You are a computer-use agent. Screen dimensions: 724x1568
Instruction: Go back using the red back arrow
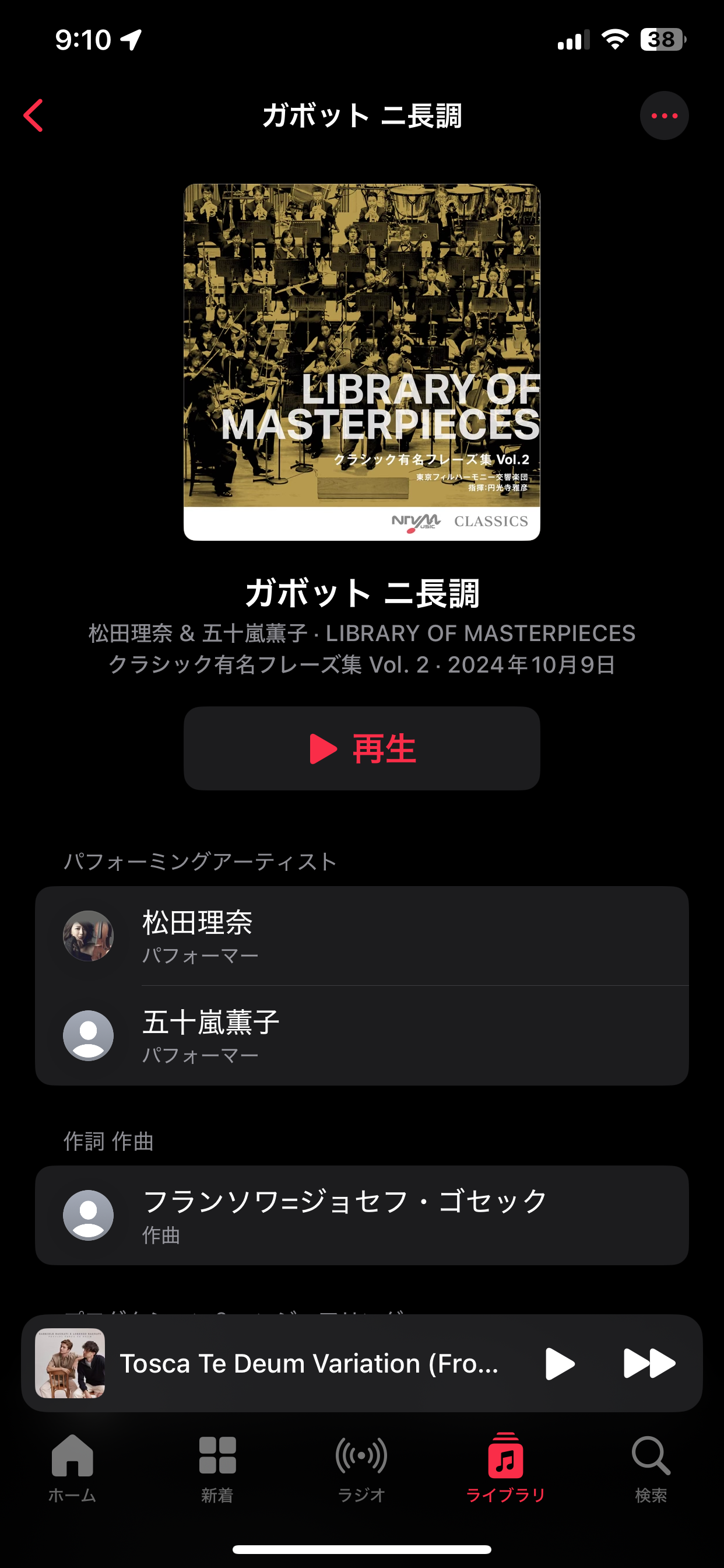click(x=34, y=116)
